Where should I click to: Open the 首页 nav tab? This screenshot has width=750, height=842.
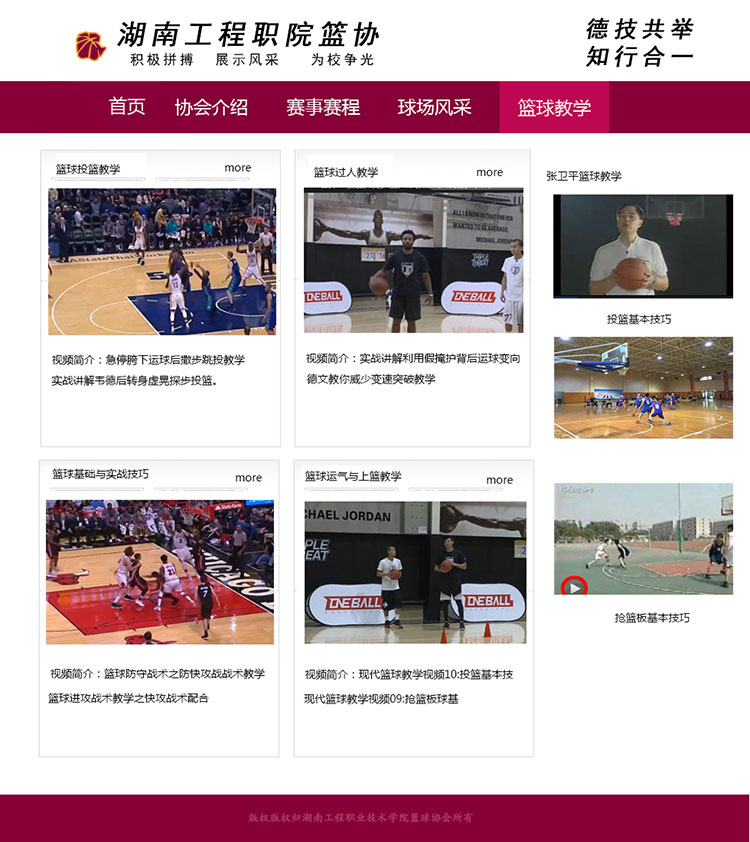[x=127, y=107]
